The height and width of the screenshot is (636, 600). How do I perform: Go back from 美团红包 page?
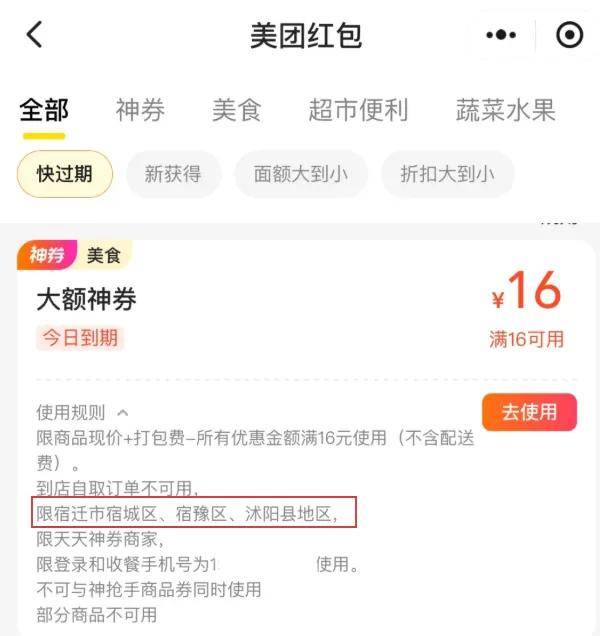pyautogui.click(x=35, y=35)
